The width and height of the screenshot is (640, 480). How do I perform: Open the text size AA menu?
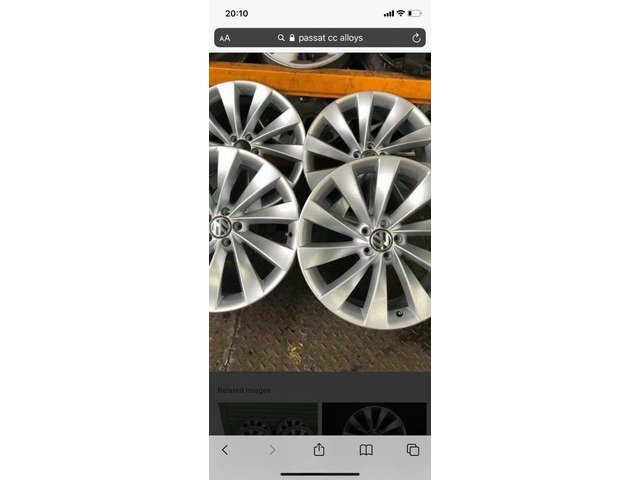click(225, 38)
